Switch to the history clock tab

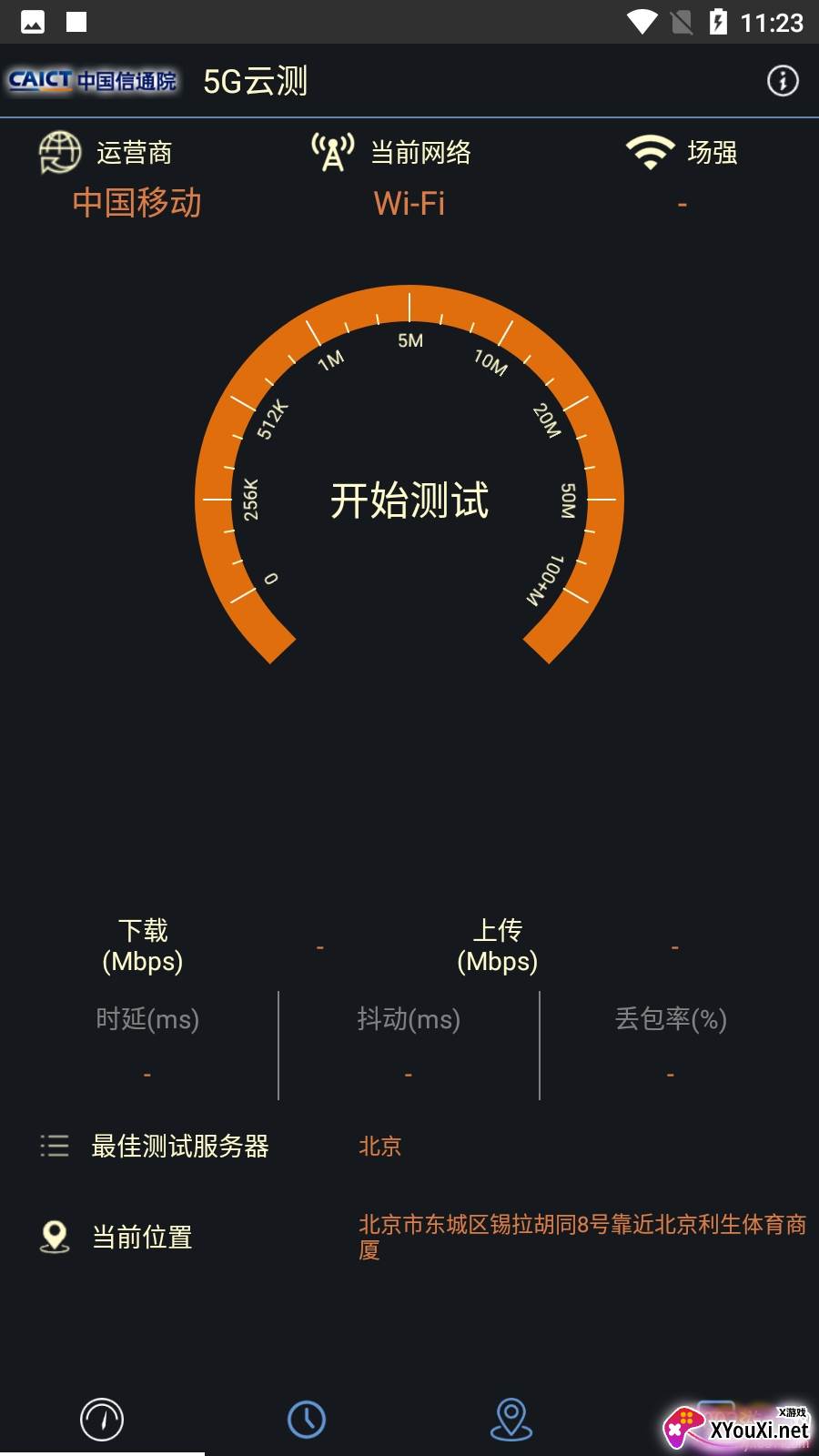click(x=307, y=1420)
